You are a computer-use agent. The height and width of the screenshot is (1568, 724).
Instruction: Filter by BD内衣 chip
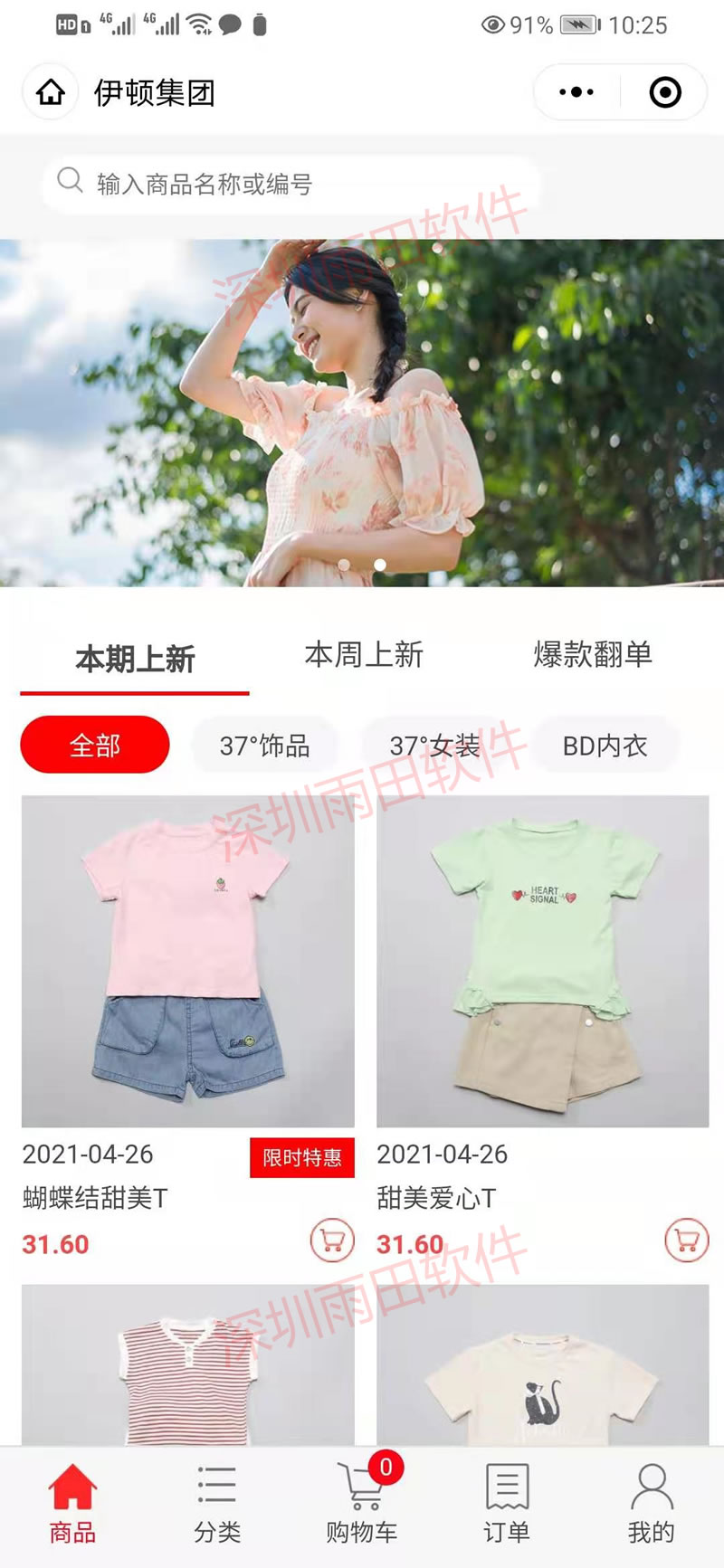tap(605, 746)
